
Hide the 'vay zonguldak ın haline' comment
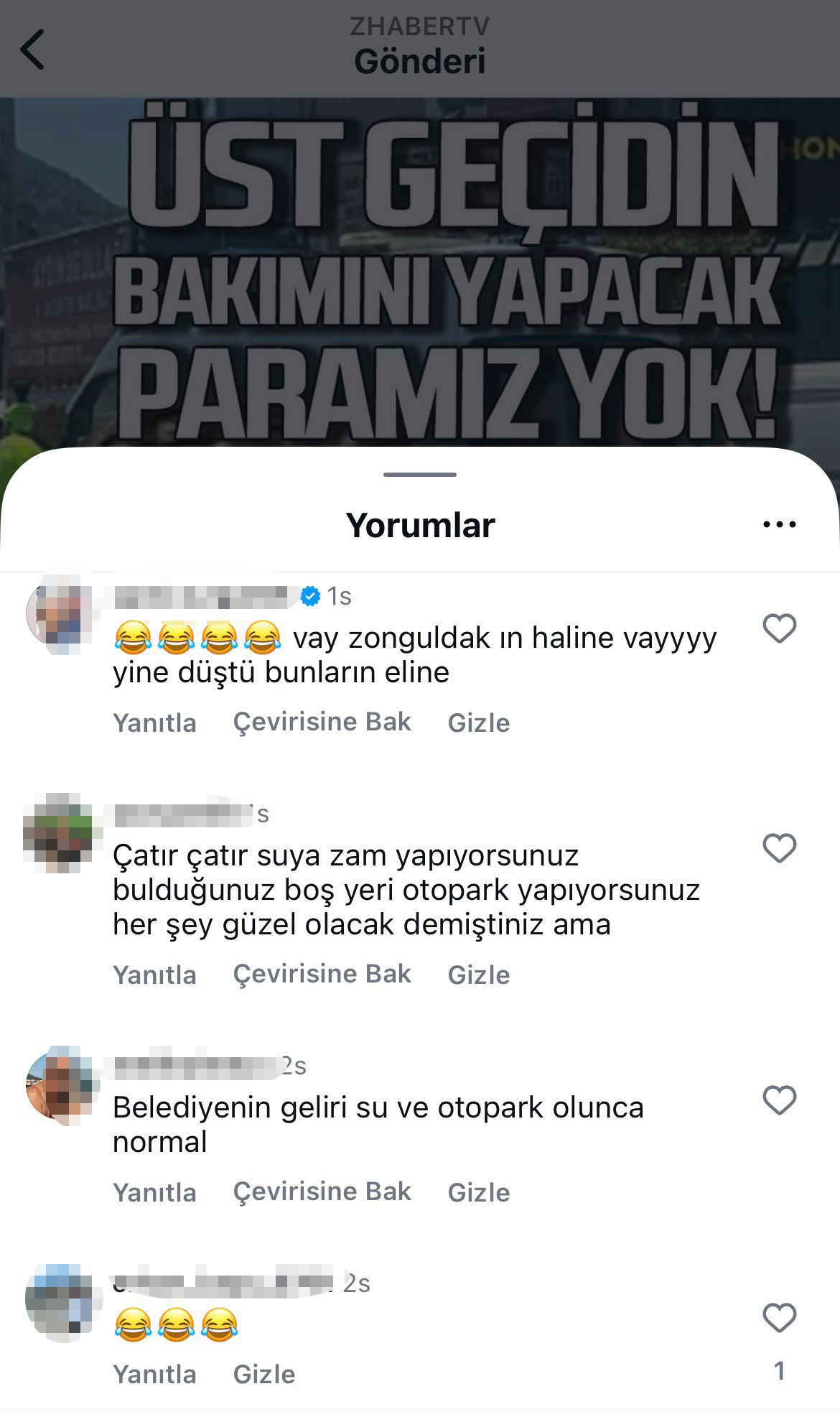(478, 723)
